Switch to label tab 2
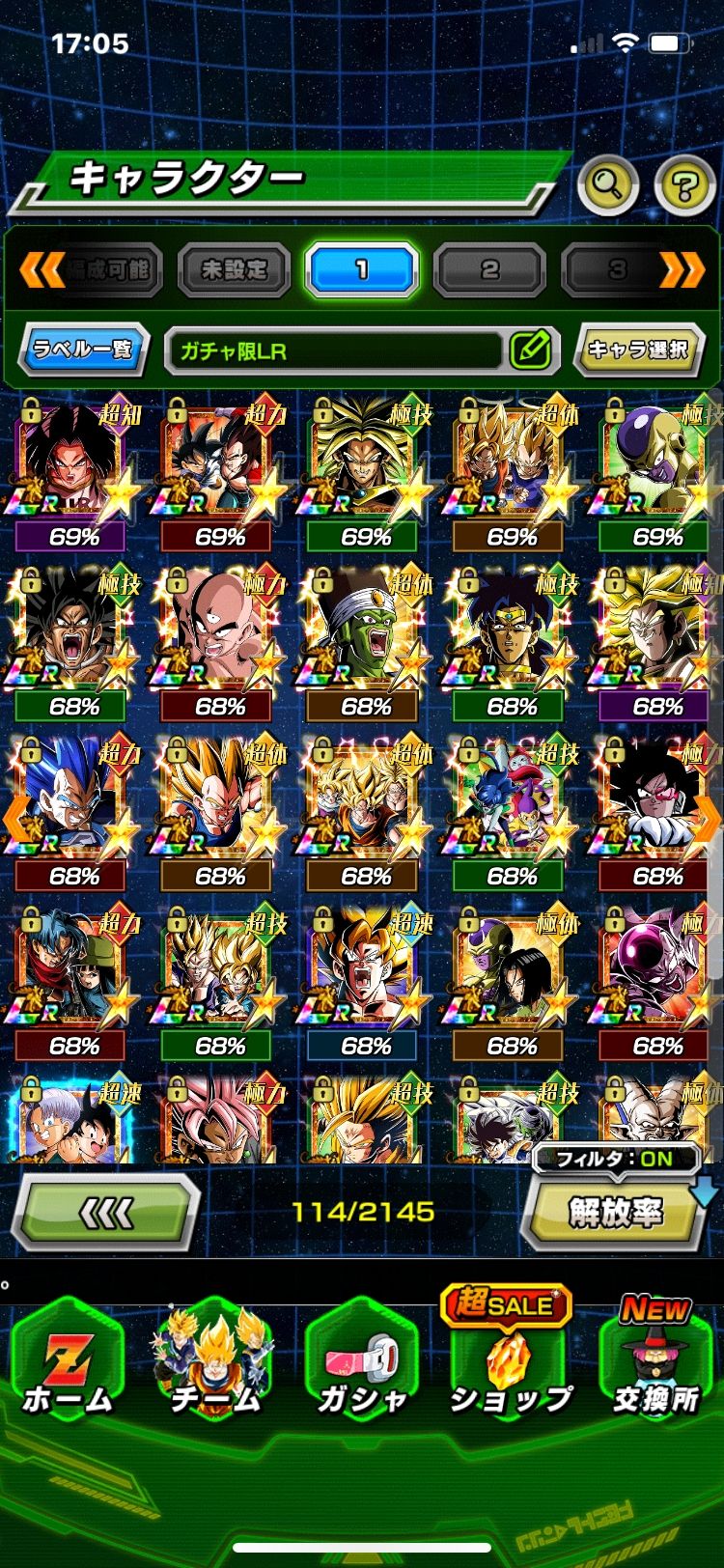 click(x=490, y=269)
